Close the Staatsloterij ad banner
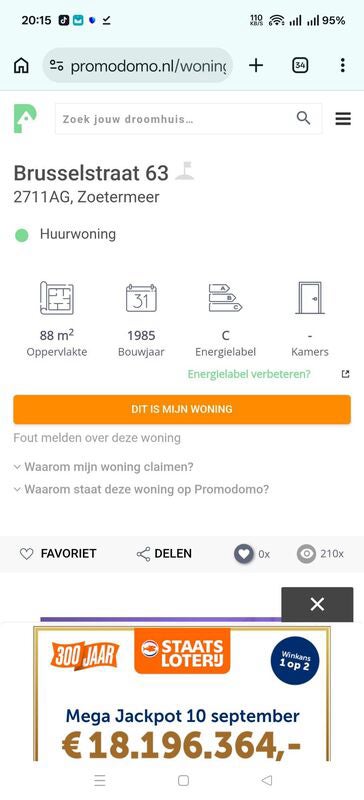 [x=317, y=605]
